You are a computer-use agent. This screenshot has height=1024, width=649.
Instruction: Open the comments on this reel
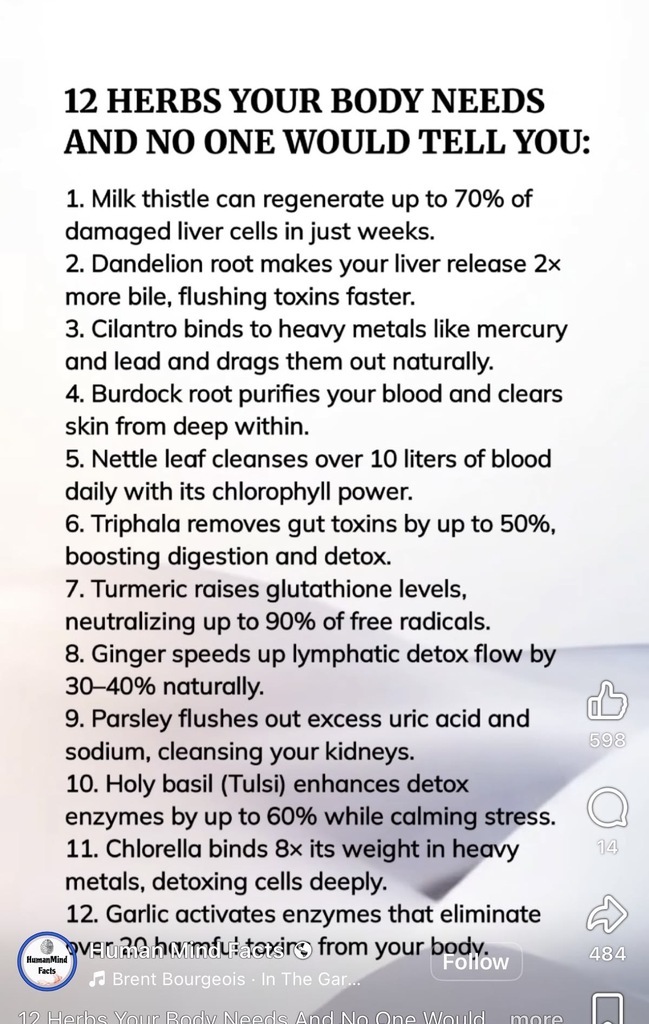point(607,808)
